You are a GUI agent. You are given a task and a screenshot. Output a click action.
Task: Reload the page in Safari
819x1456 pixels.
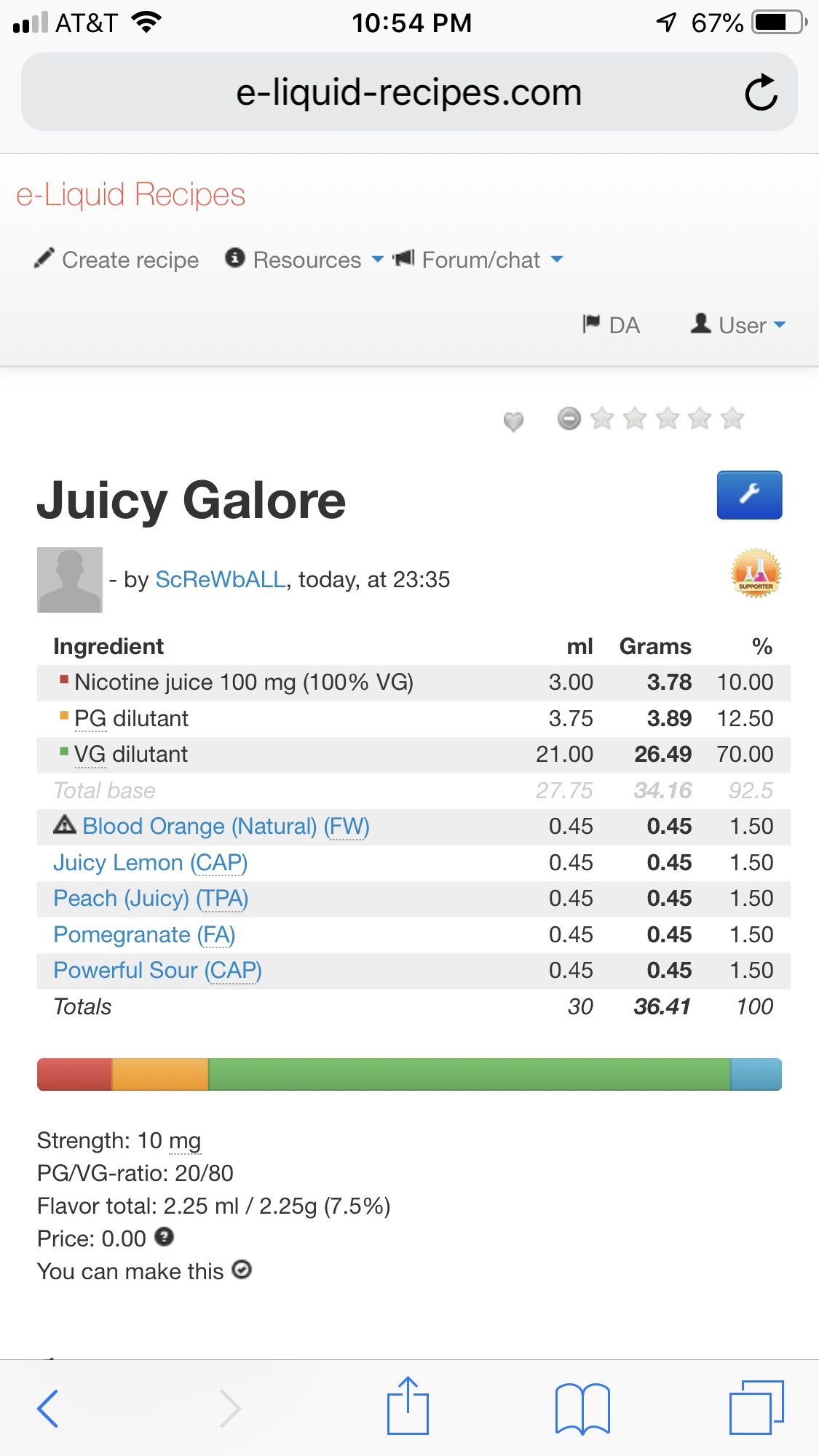[761, 92]
